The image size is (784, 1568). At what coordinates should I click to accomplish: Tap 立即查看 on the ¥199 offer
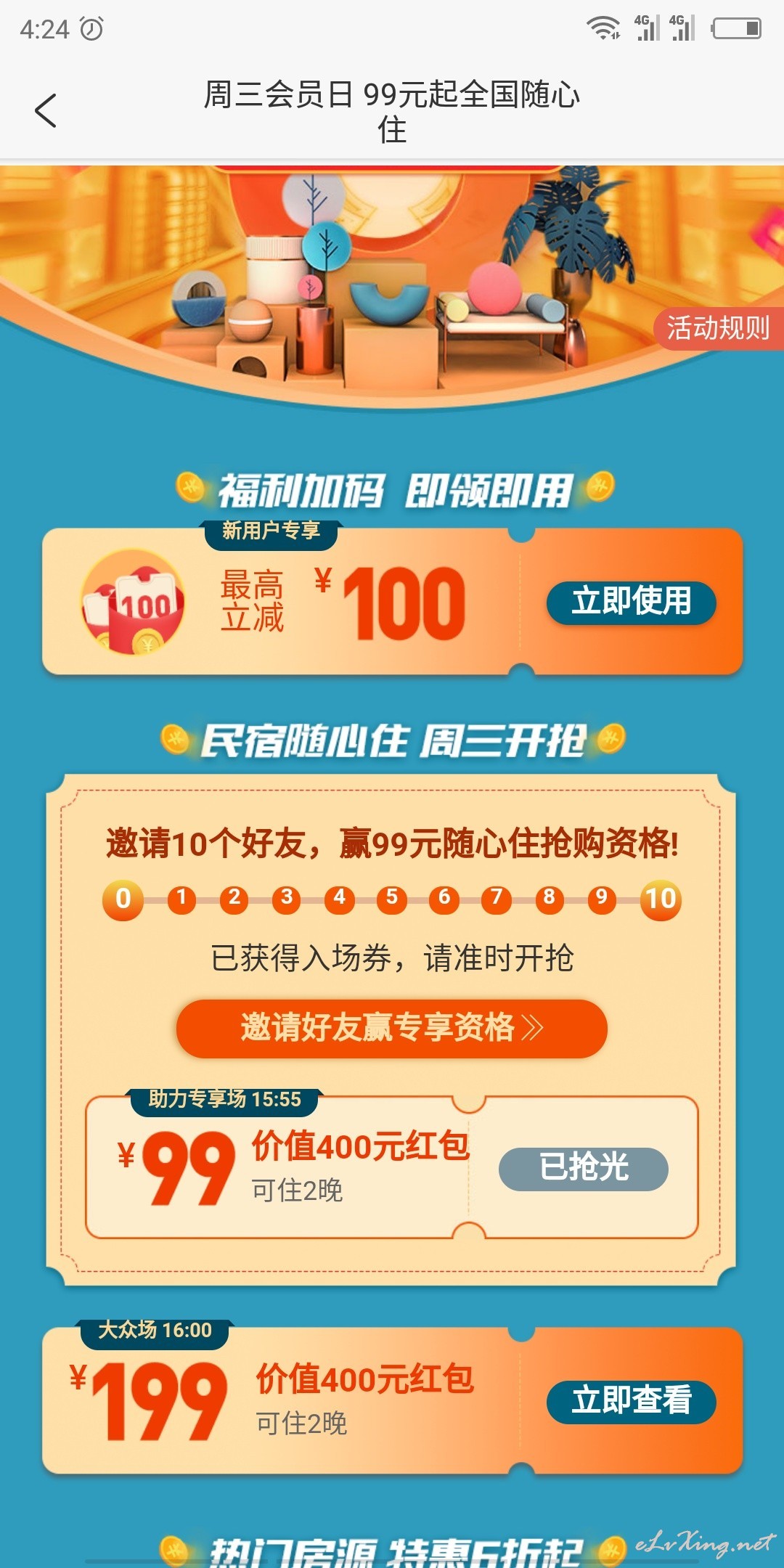click(631, 1401)
